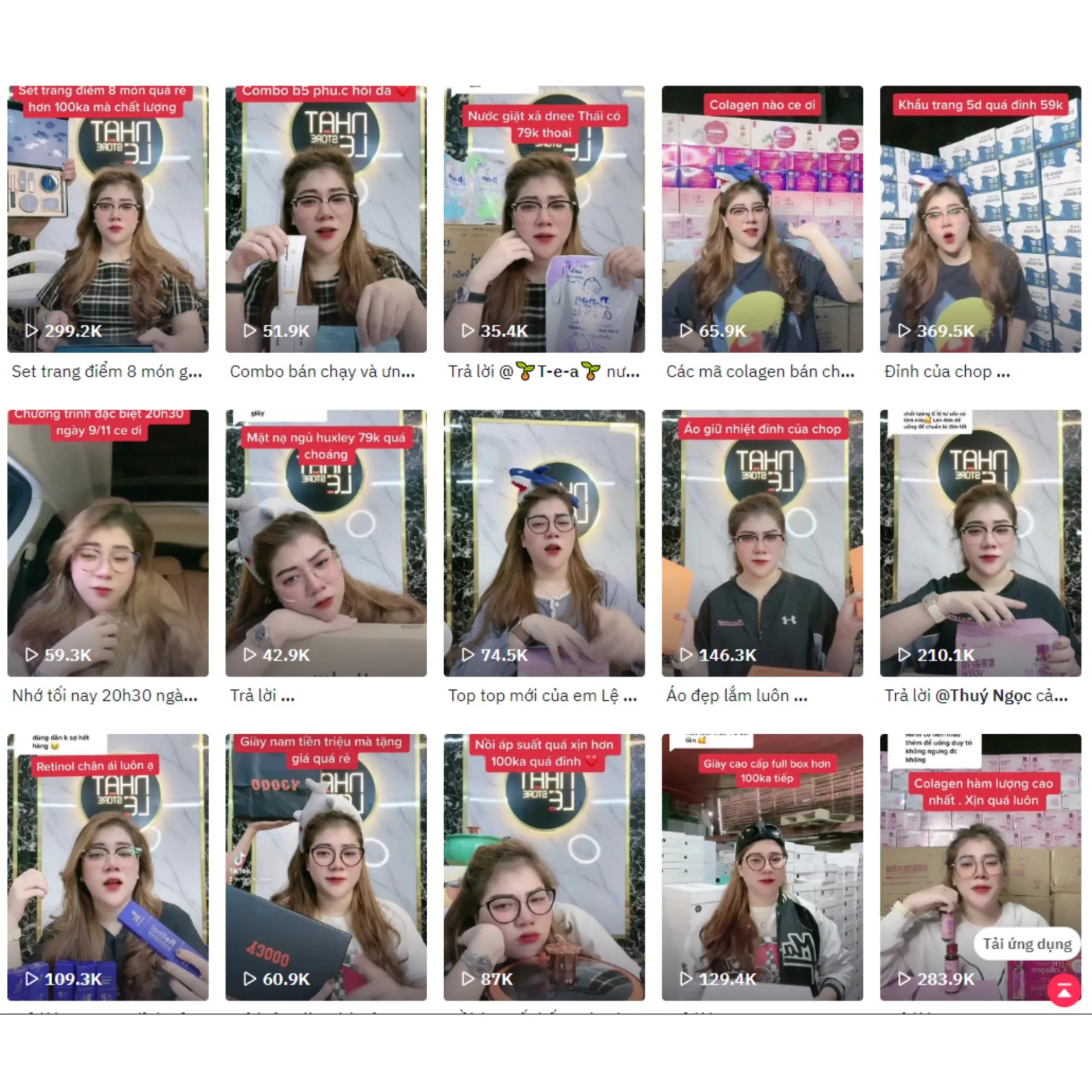Play the 'Giày nam tiền triệu' video
Image resolution: width=1092 pixels, height=1092 pixels.
(x=326, y=867)
